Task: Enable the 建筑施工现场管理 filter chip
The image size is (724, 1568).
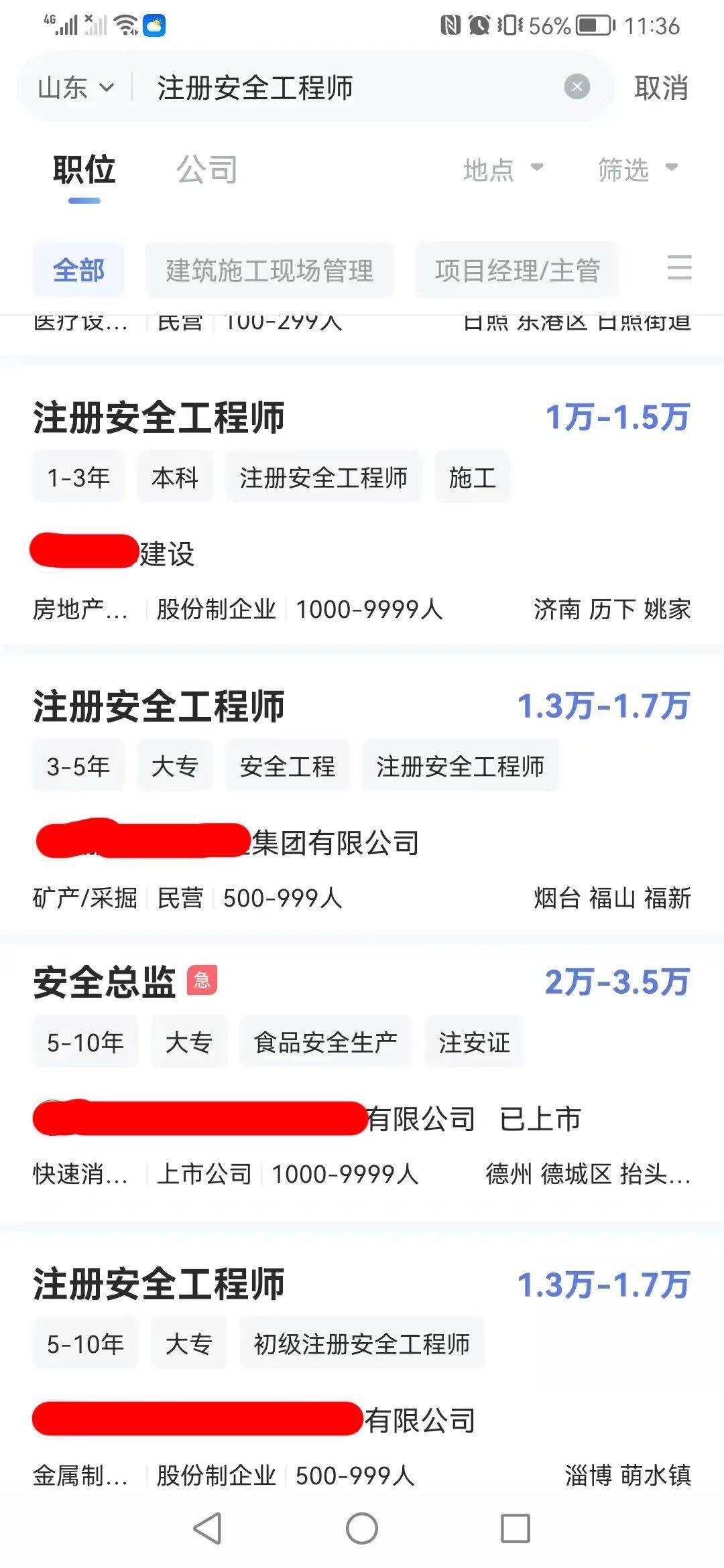Action: click(x=271, y=269)
